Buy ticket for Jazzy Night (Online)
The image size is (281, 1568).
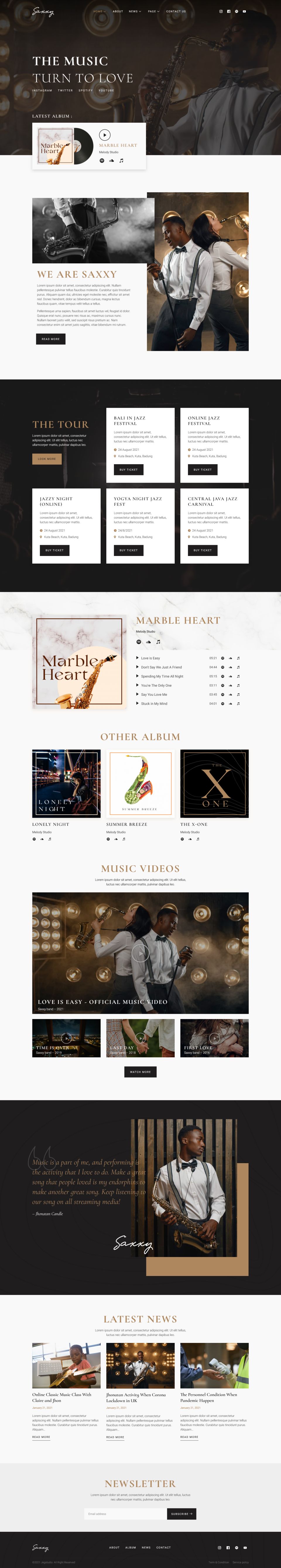(x=54, y=550)
